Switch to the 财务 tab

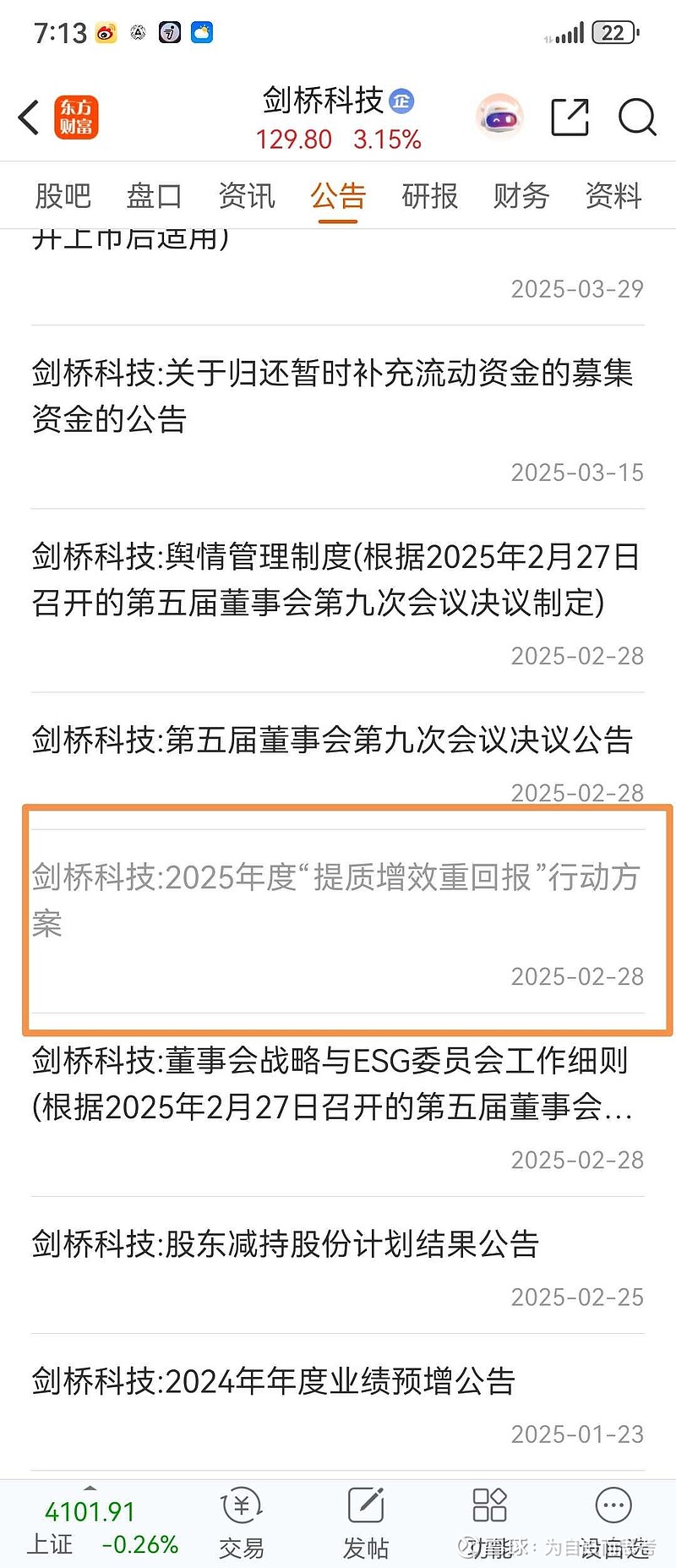521,195
